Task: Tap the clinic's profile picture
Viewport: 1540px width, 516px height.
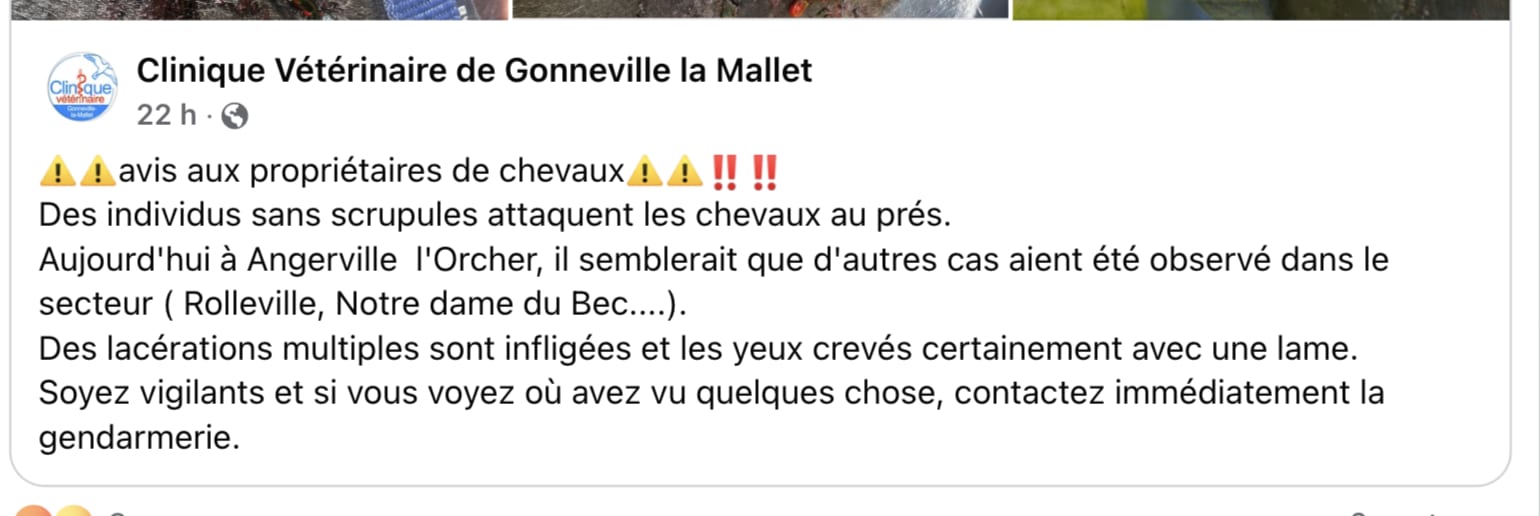Action: click(x=83, y=89)
